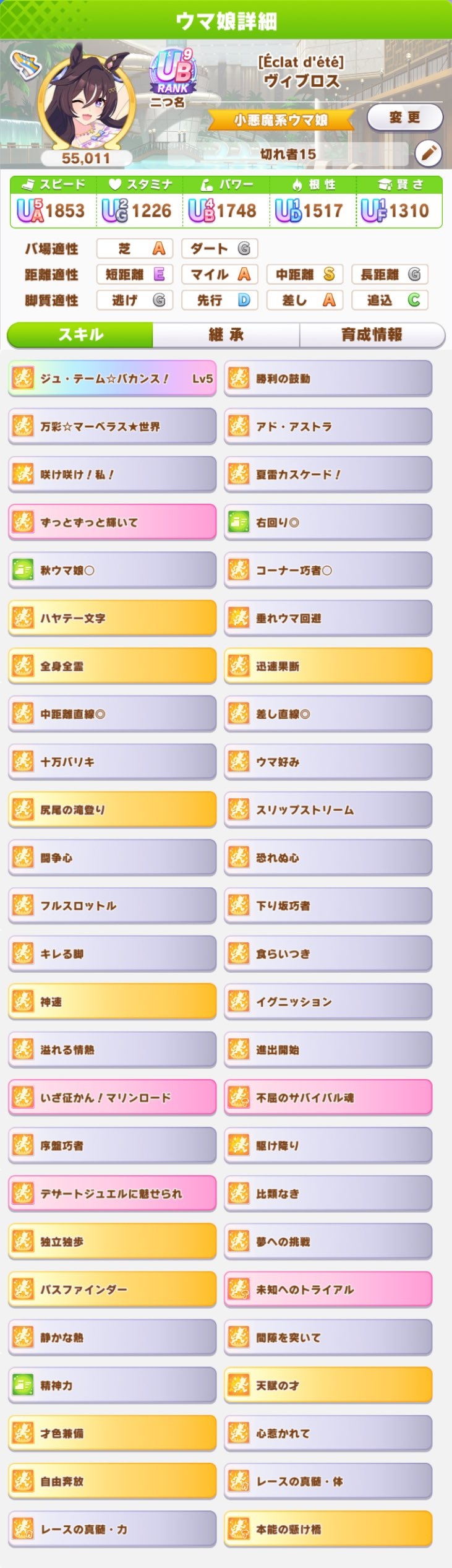This screenshot has height=1568, width=452.
Task: Open the 勝利の鼓動 skill
Action: (328, 379)
